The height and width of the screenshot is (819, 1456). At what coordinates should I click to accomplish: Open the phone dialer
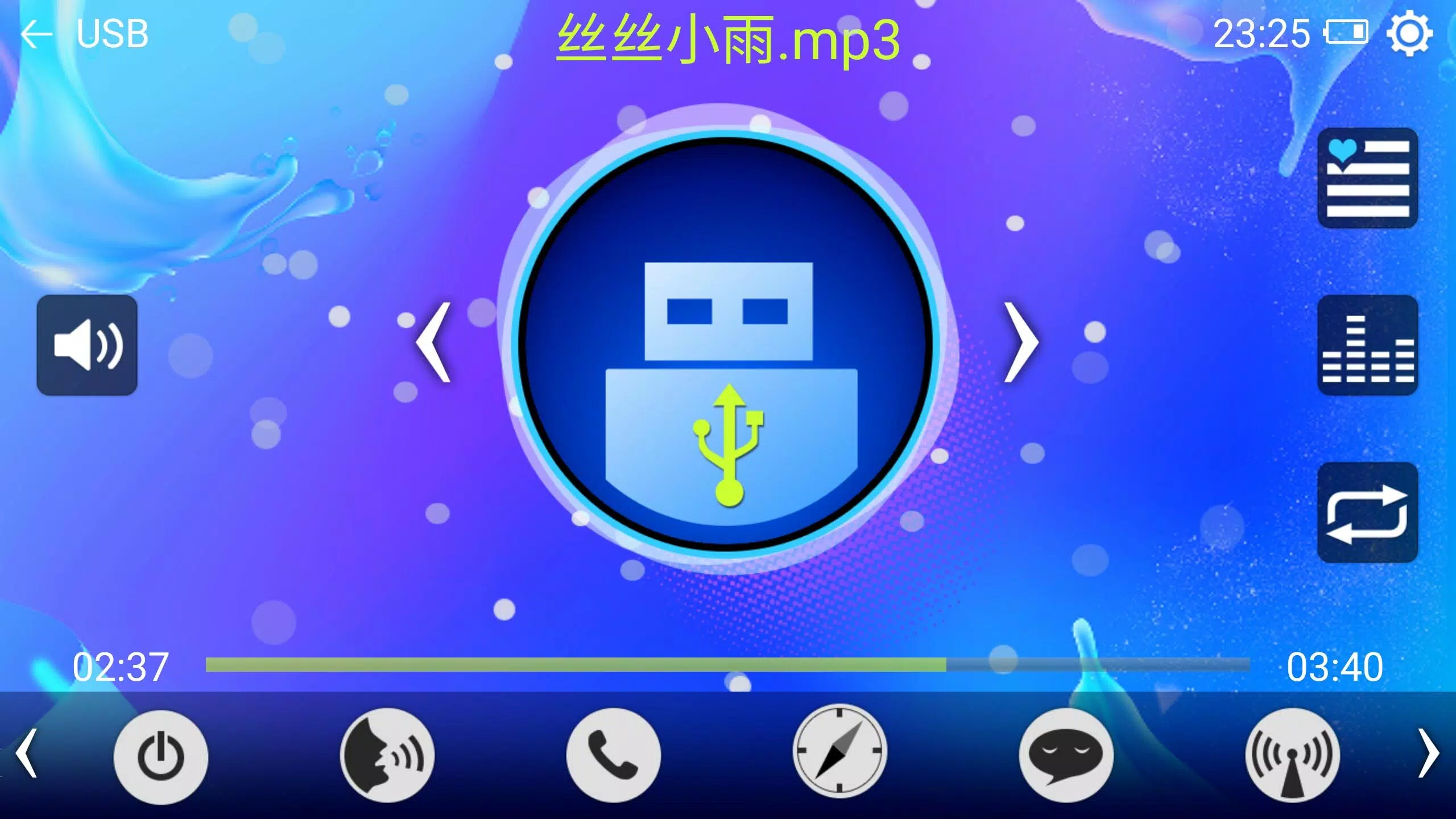(x=613, y=755)
